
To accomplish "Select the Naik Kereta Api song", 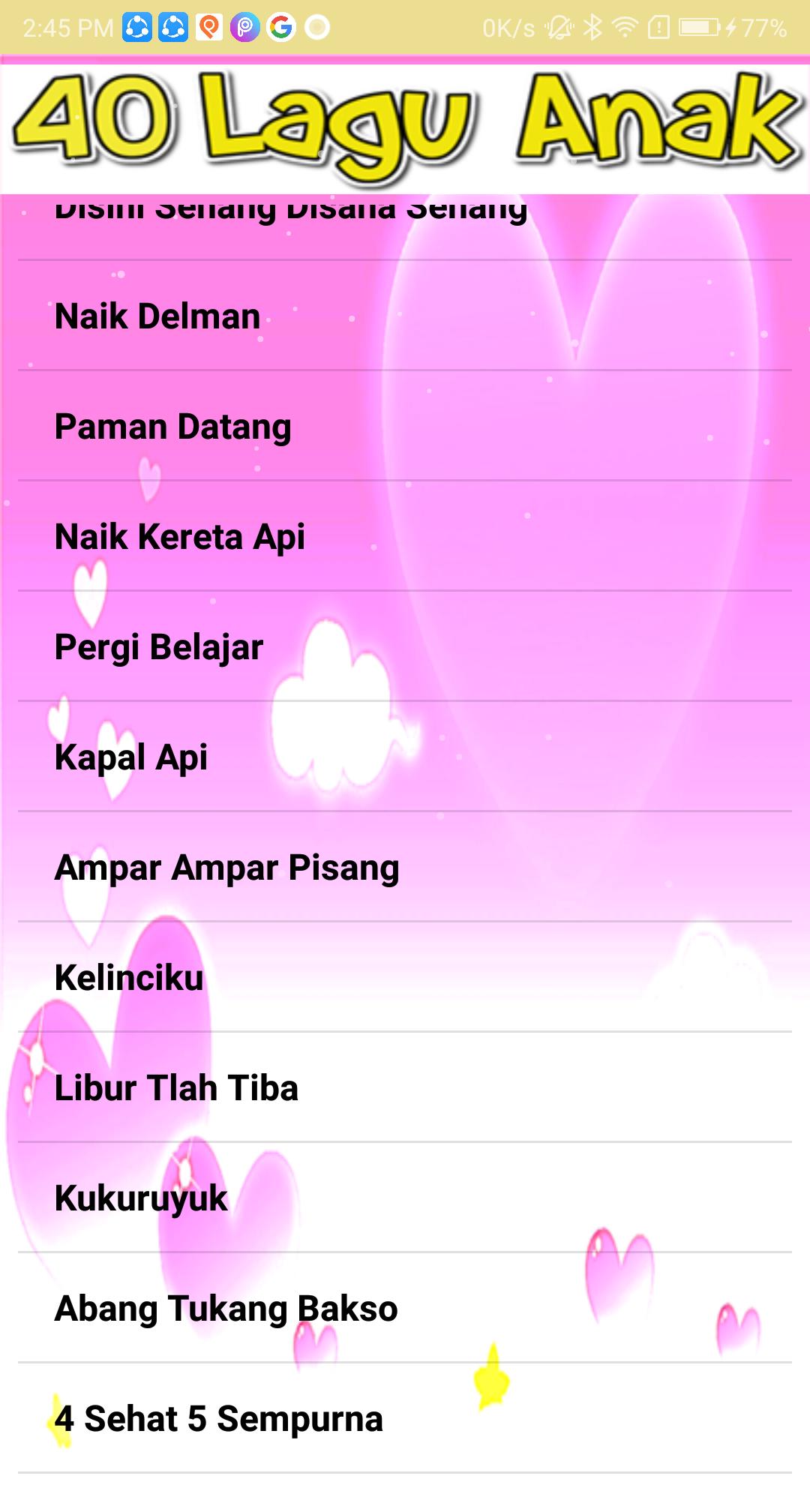I will (x=405, y=536).
